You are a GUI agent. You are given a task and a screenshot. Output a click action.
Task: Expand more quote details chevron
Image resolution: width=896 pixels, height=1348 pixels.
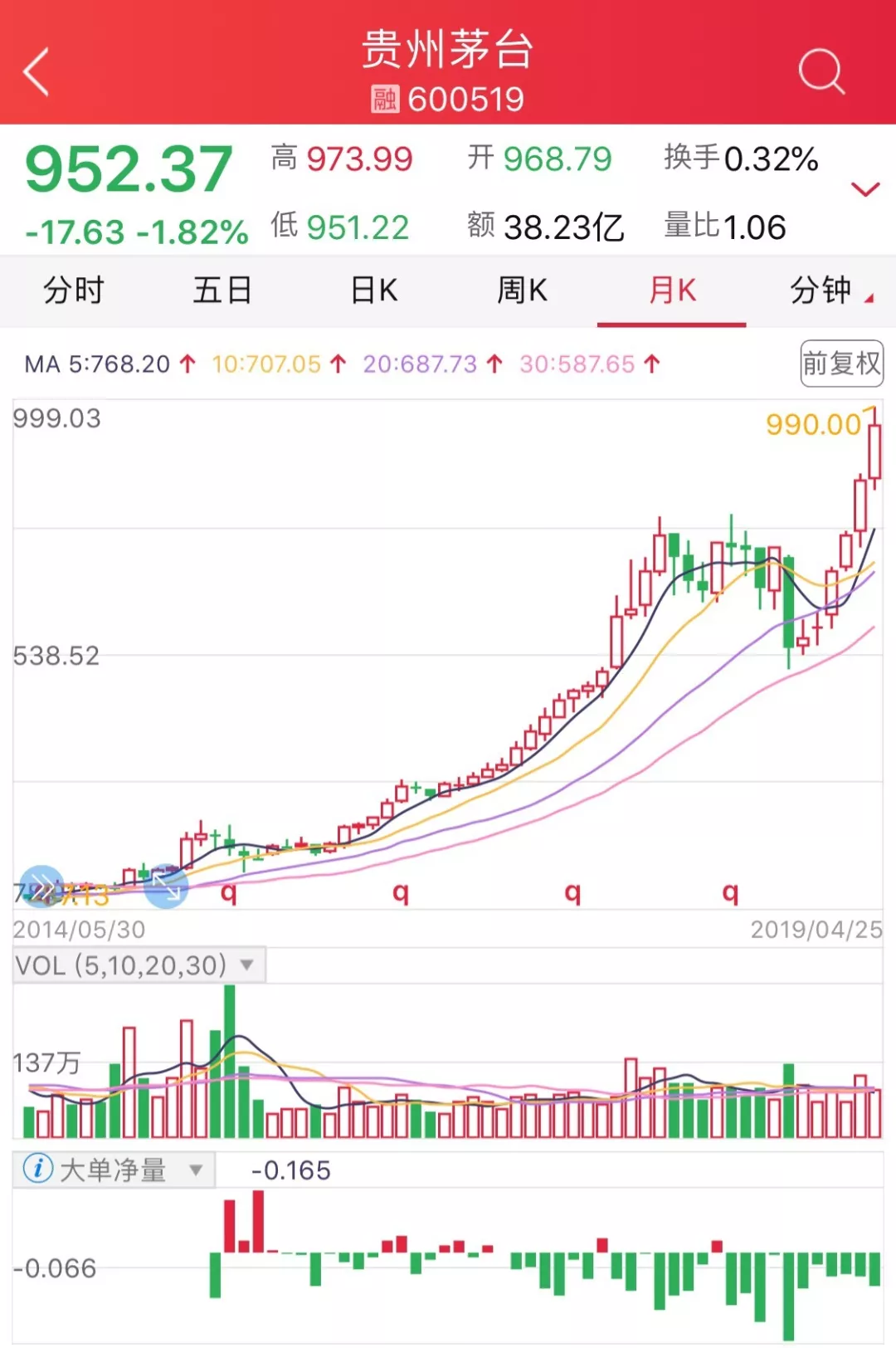pos(865,190)
